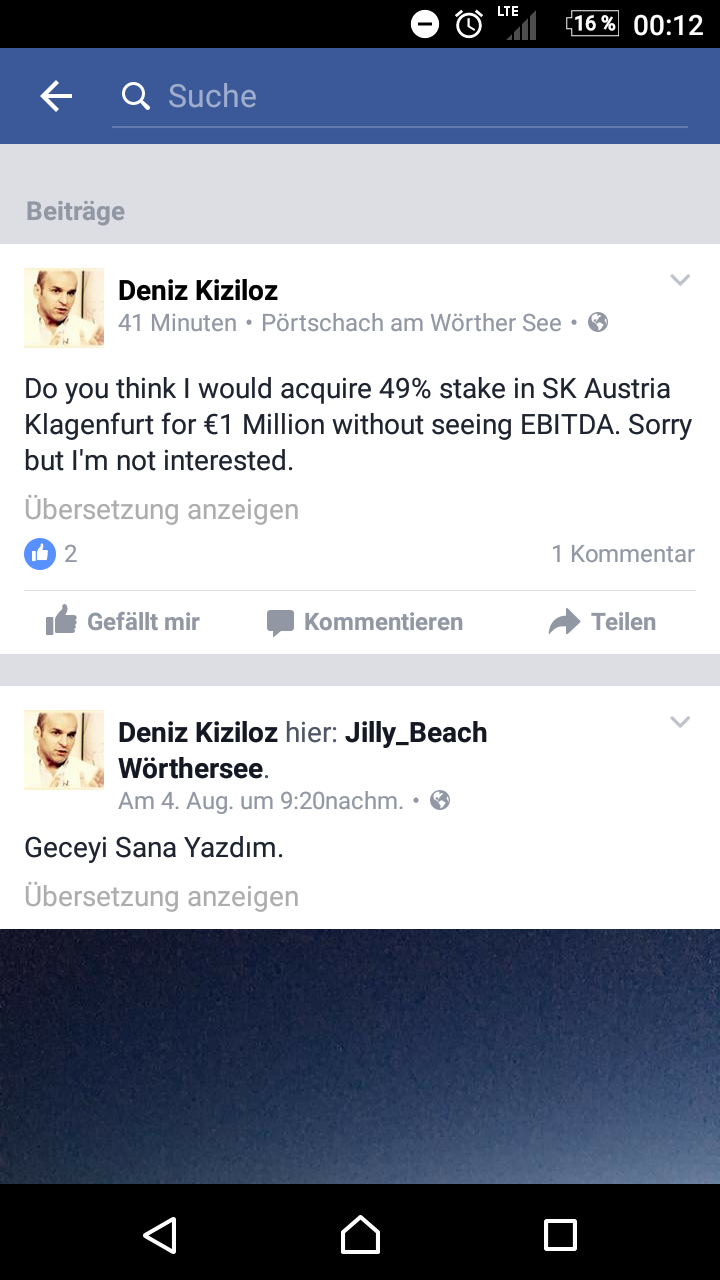View the 2 likes on the post
The image size is (720, 1280).
(50, 553)
